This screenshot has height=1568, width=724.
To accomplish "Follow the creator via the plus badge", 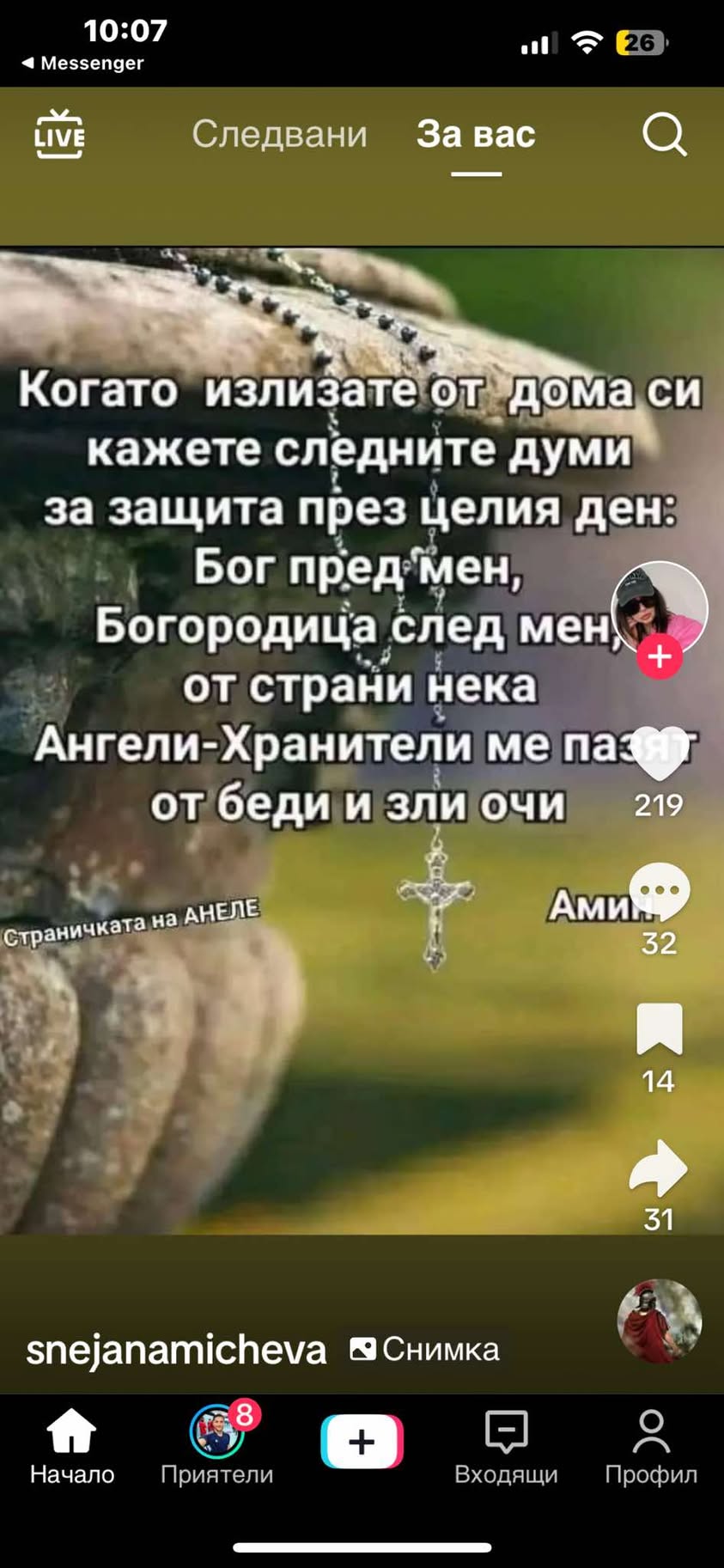I will tap(659, 656).
